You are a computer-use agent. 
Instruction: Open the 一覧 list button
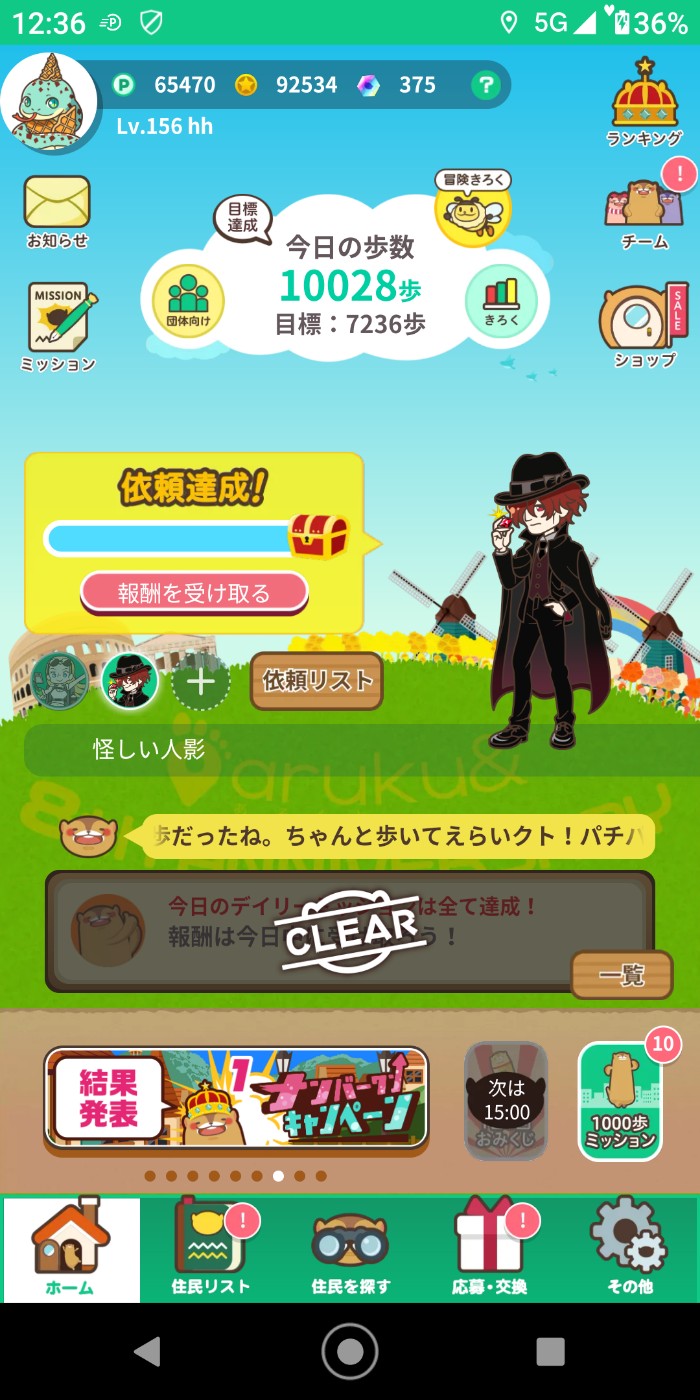coord(622,975)
